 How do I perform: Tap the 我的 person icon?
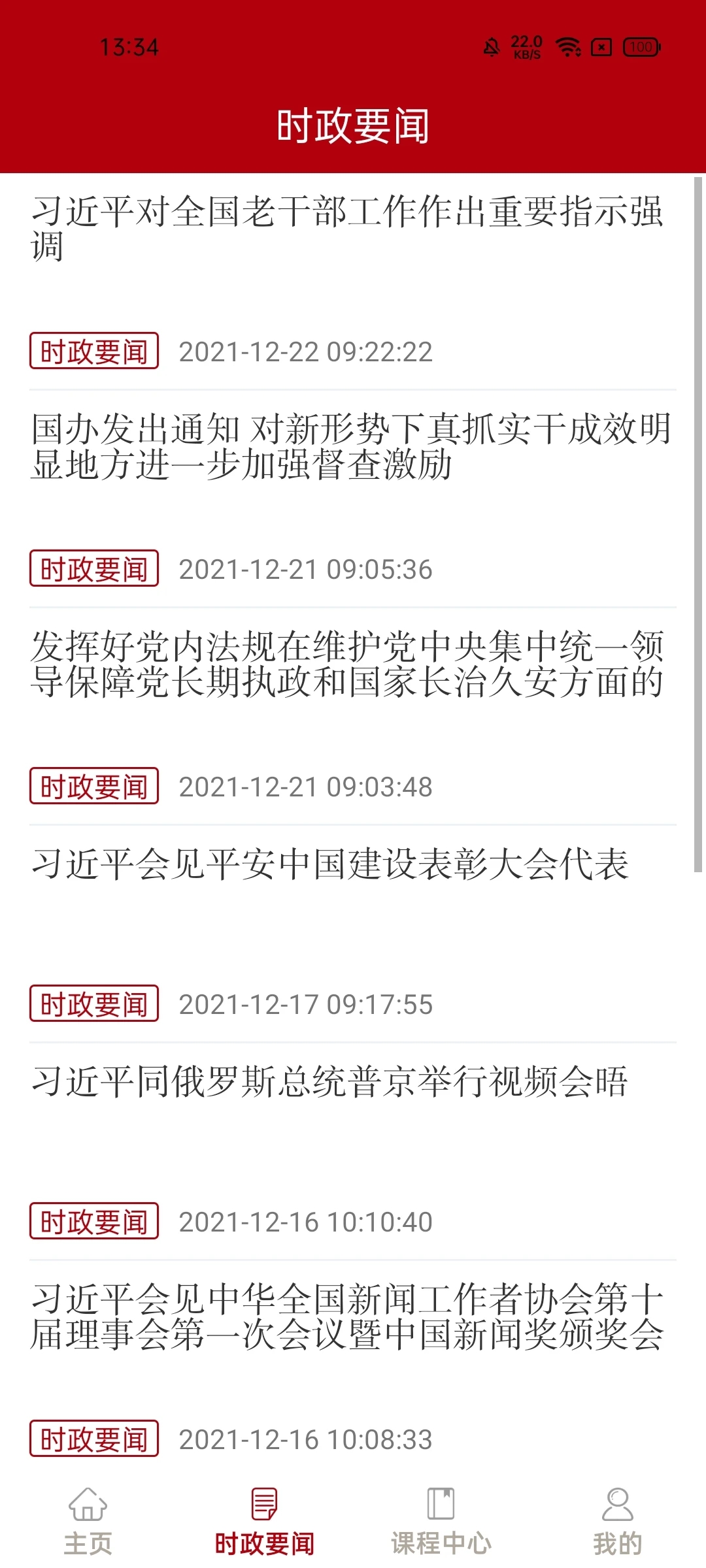(x=616, y=1499)
